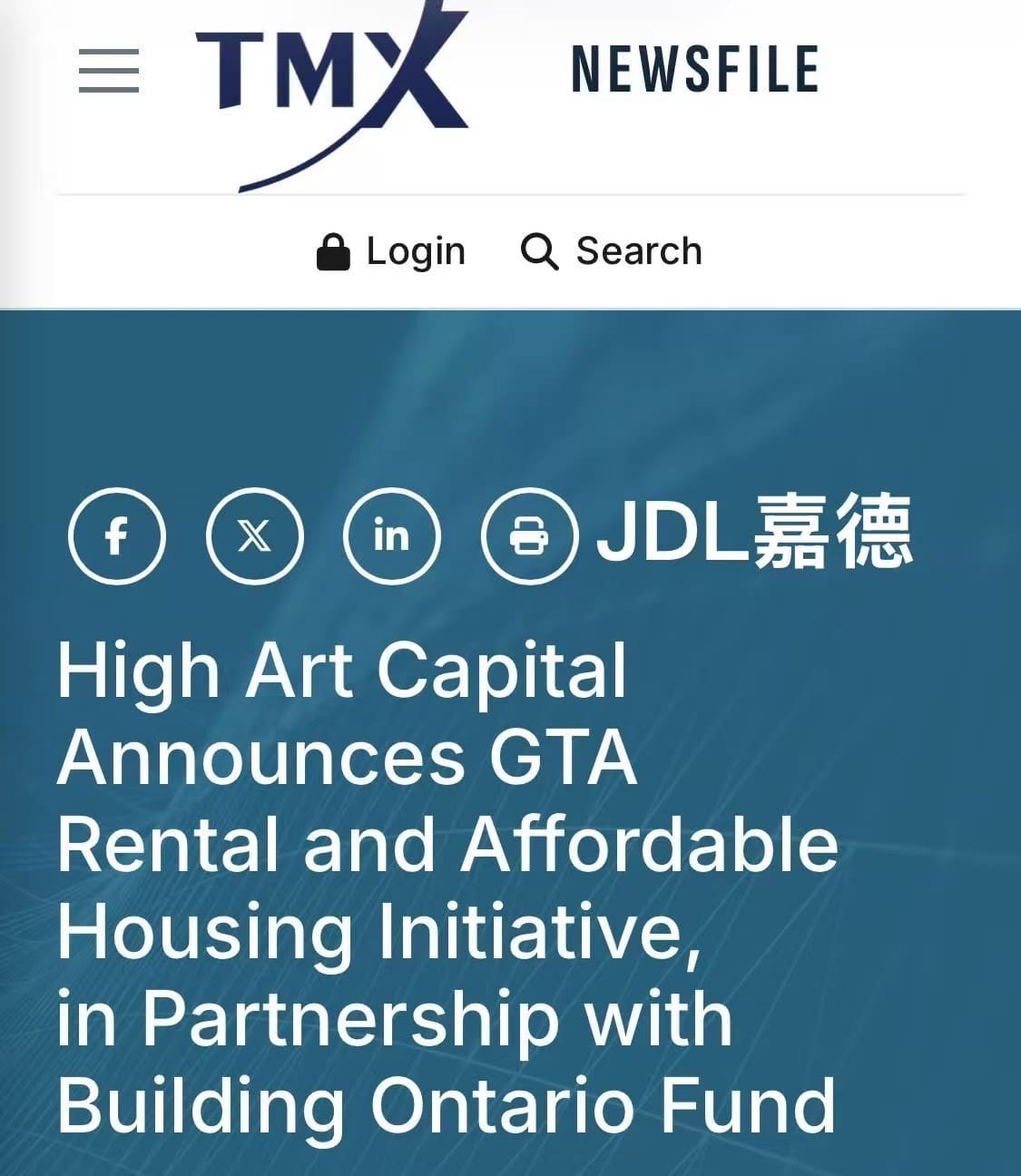Tap the Login link

[391, 251]
